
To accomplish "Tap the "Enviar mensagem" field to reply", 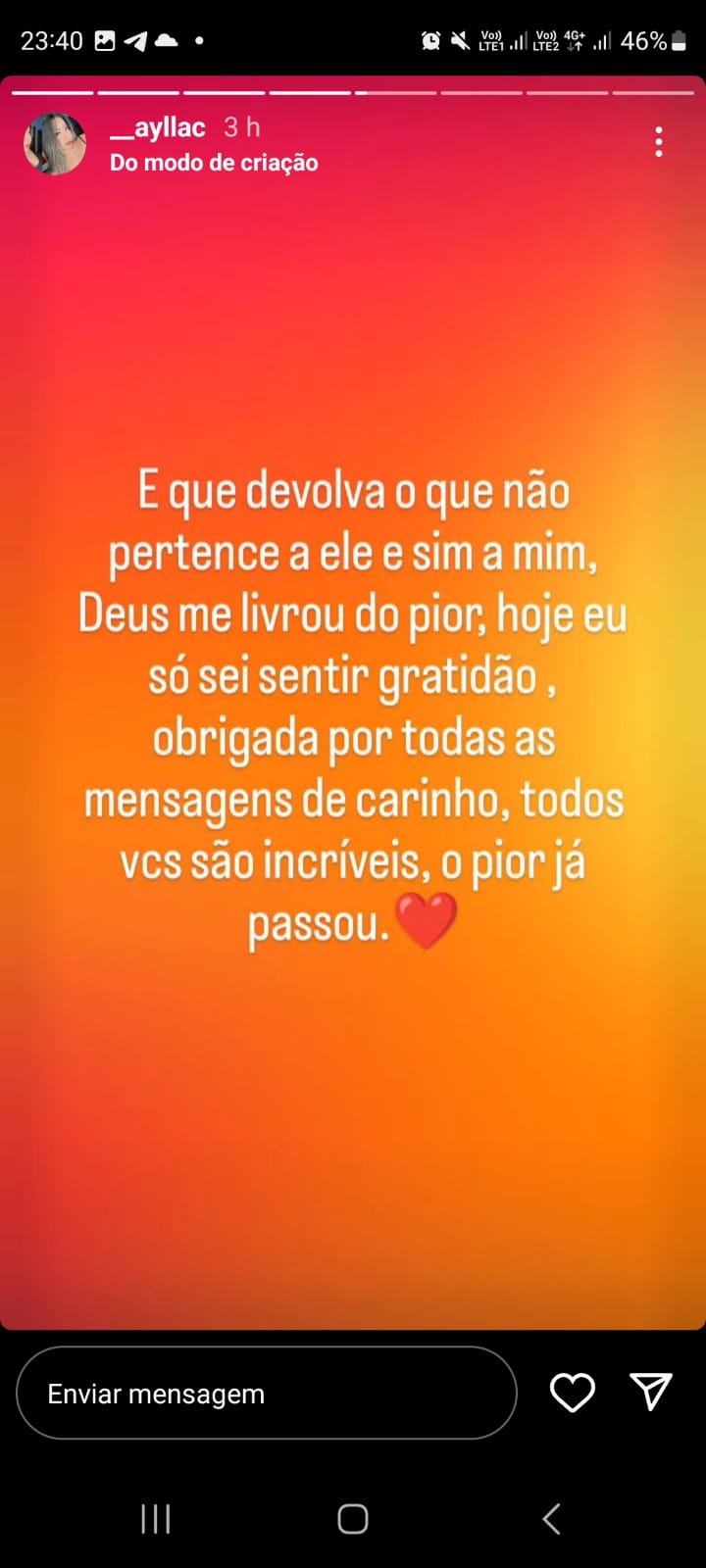I will click(266, 1393).
